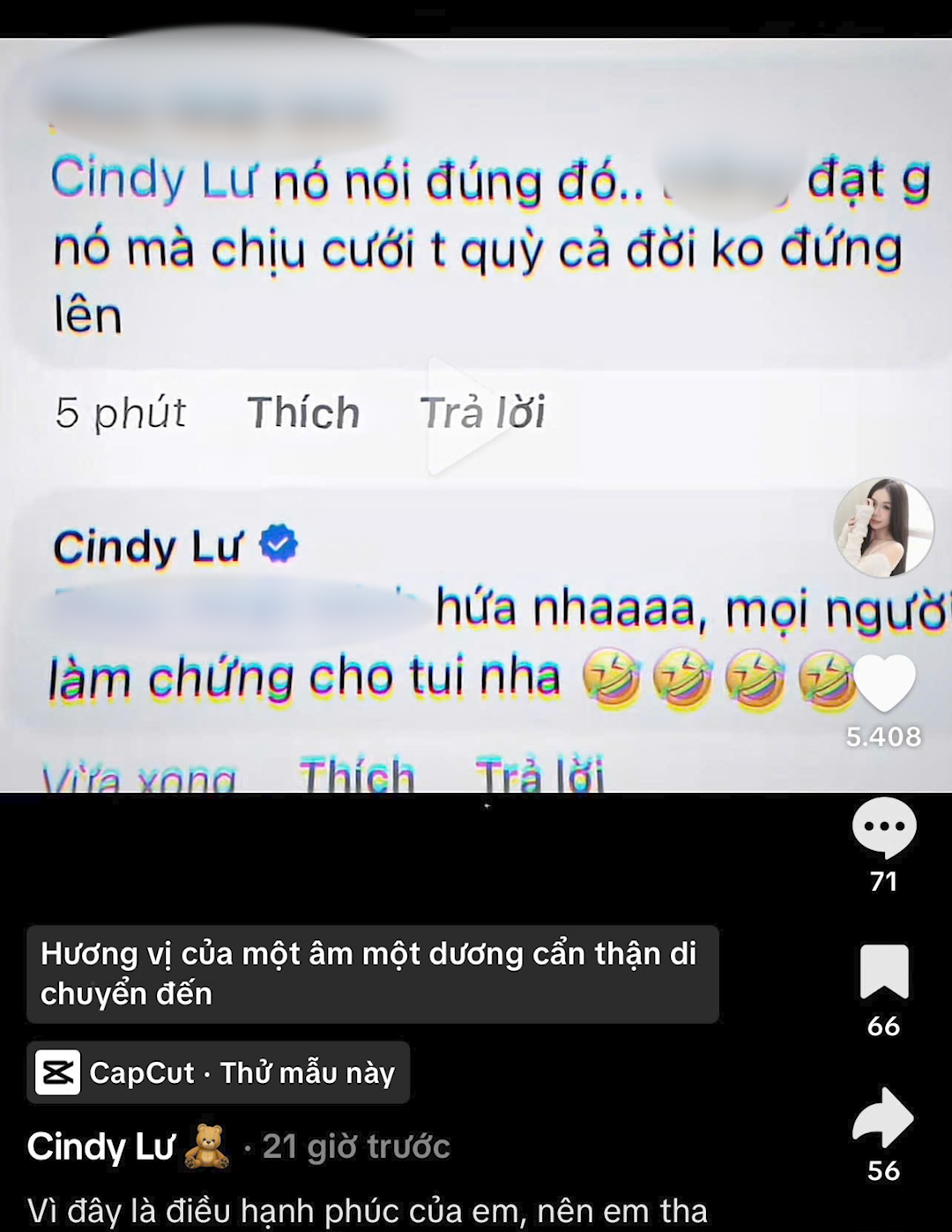This screenshot has width=952, height=1232.
Task: Like this video with the heart
Action: coord(884,683)
